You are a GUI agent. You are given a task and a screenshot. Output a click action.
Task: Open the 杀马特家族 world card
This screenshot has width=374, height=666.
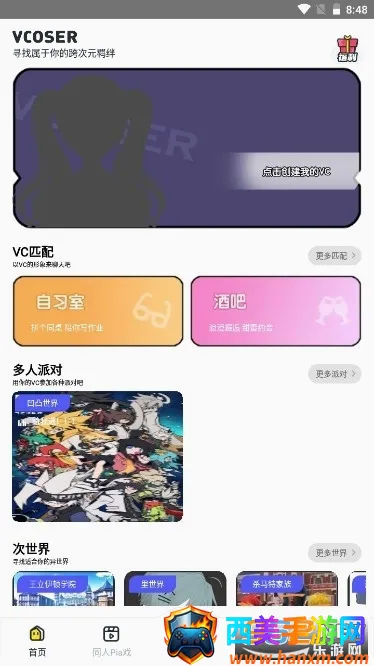point(287,588)
